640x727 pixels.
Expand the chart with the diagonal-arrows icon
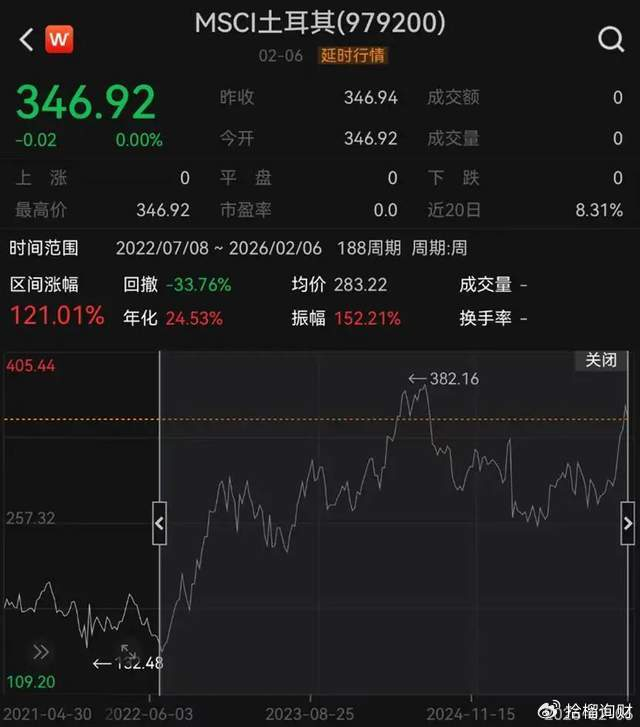pyautogui.click(x=128, y=650)
